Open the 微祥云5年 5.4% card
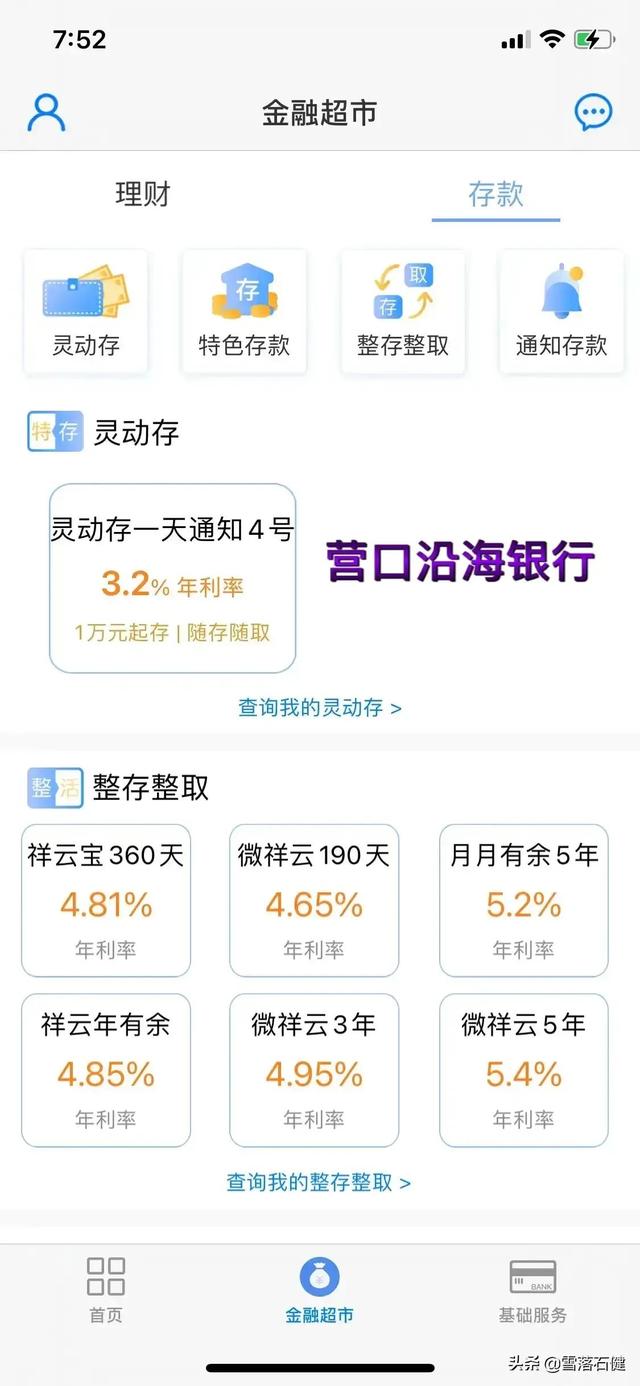640x1386 pixels. (x=524, y=1070)
